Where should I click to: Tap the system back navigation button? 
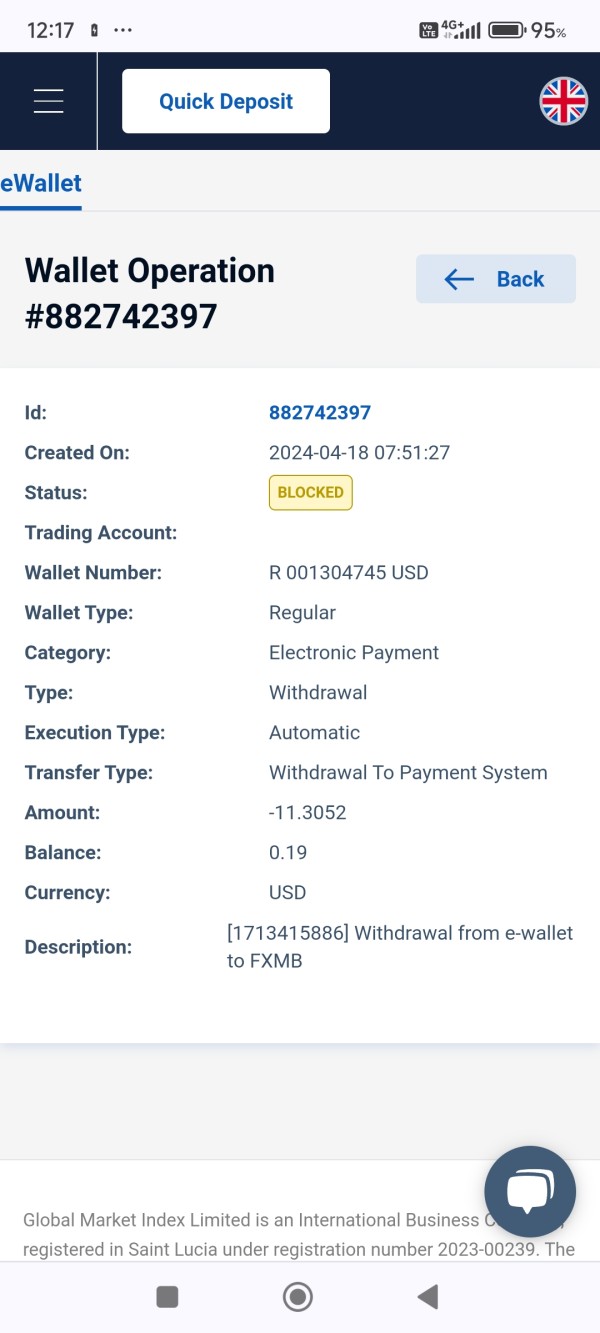tap(428, 1297)
